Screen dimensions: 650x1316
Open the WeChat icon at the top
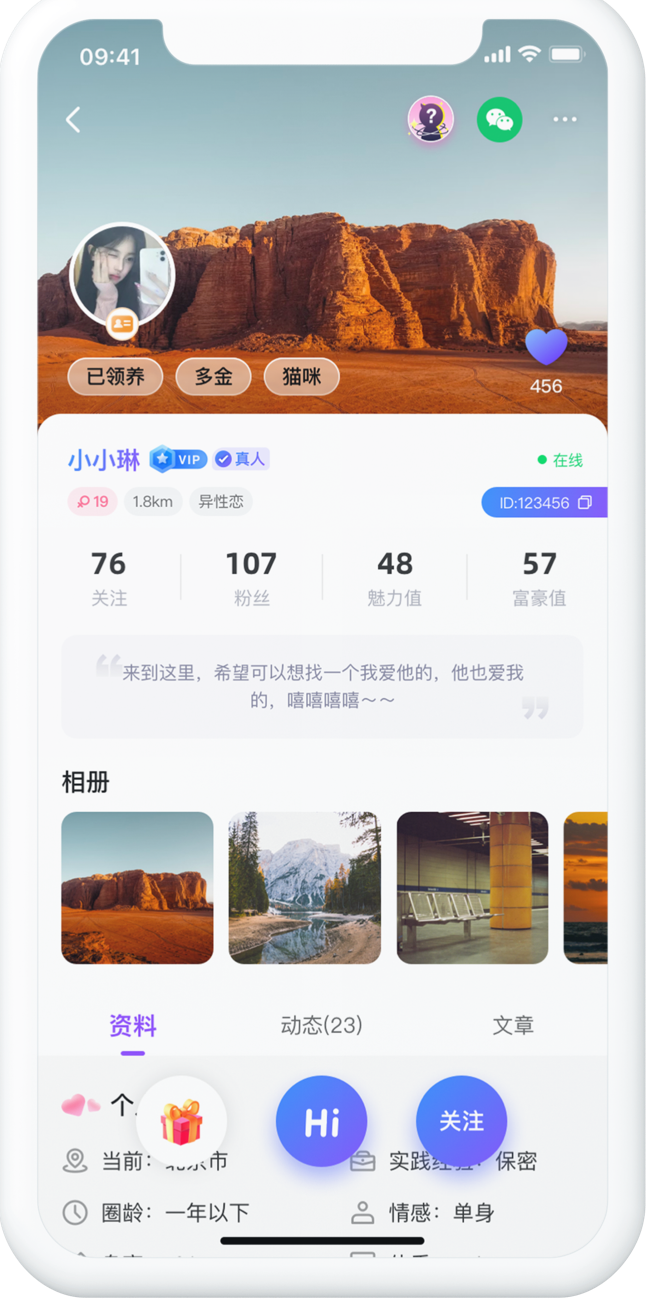[499, 120]
